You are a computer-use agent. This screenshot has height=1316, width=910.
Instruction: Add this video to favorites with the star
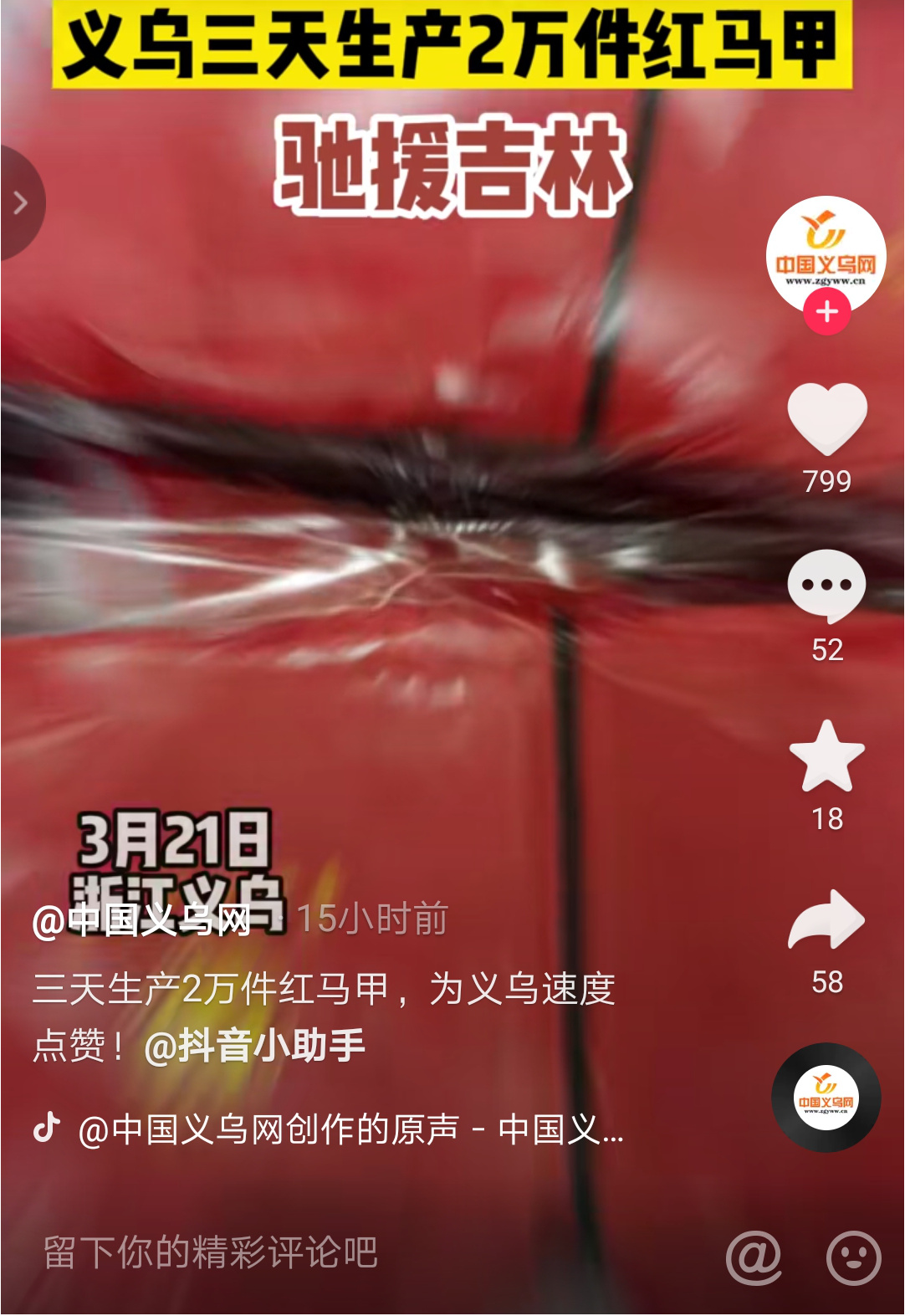826,757
